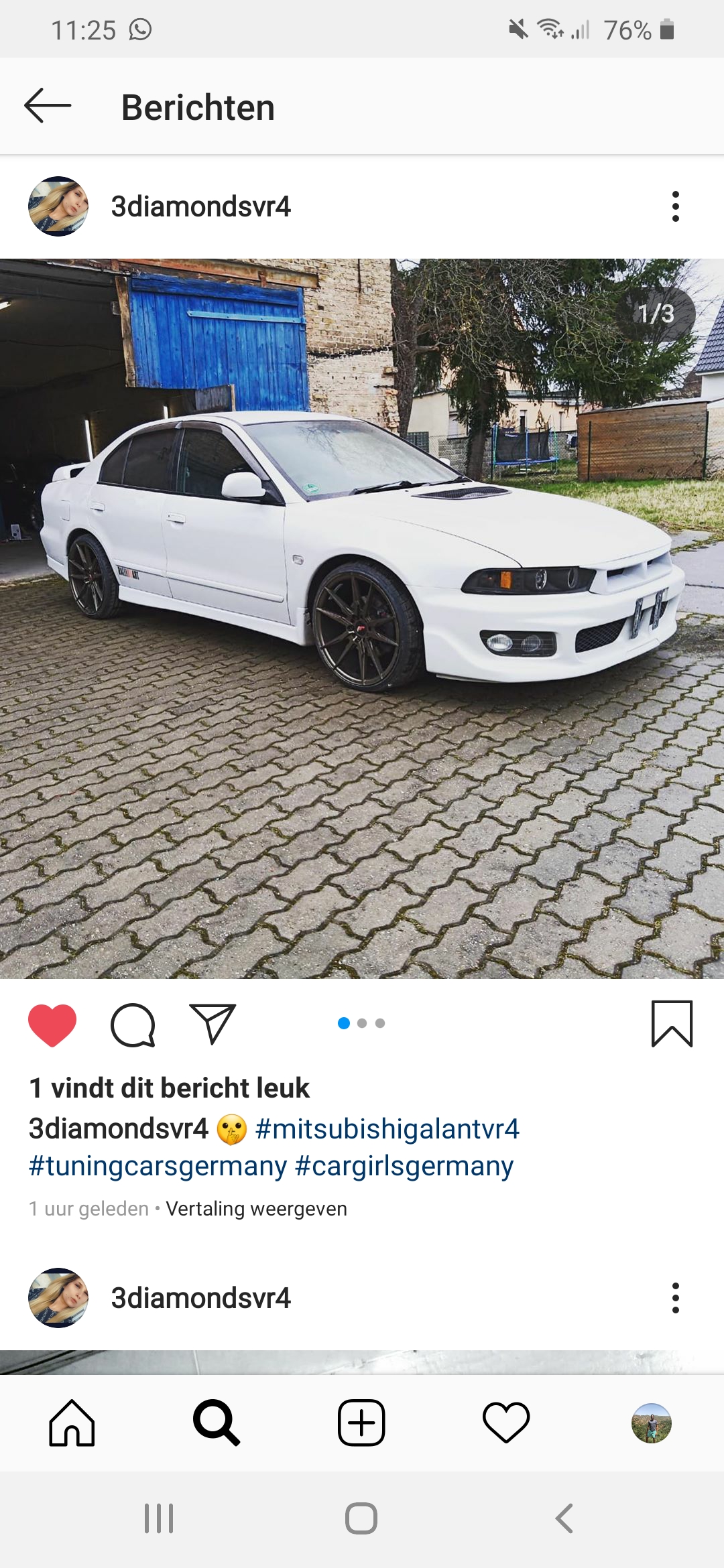
Task: Tap system recent apps button
Action: click(x=159, y=1518)
